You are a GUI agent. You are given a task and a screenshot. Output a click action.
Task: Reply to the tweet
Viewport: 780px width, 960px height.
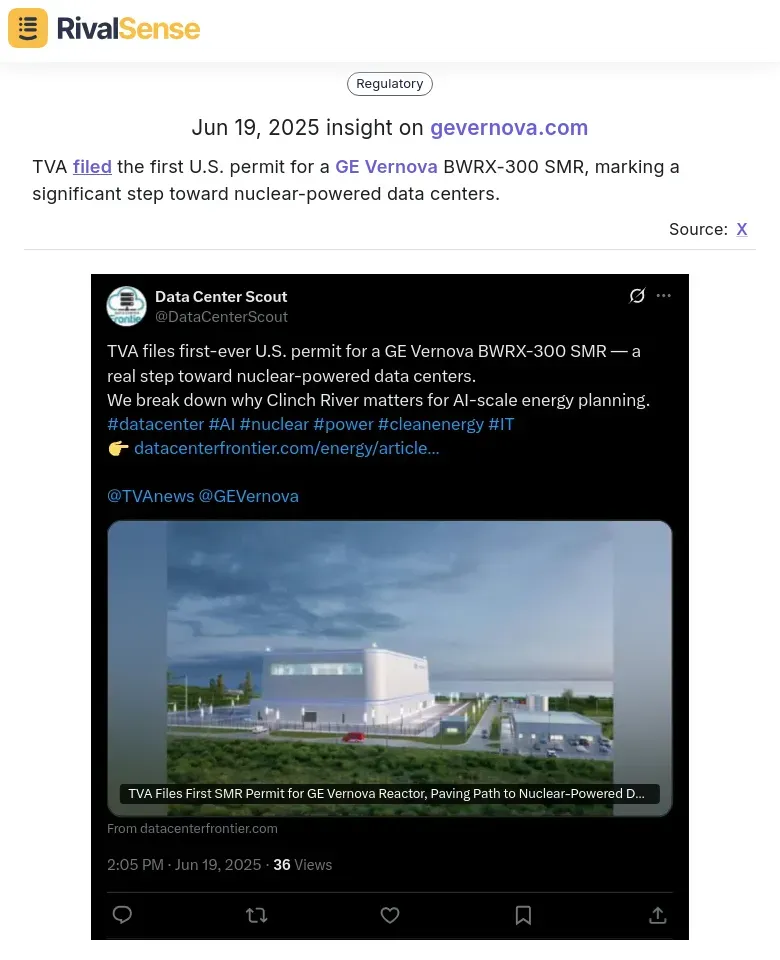coord(122,914)
